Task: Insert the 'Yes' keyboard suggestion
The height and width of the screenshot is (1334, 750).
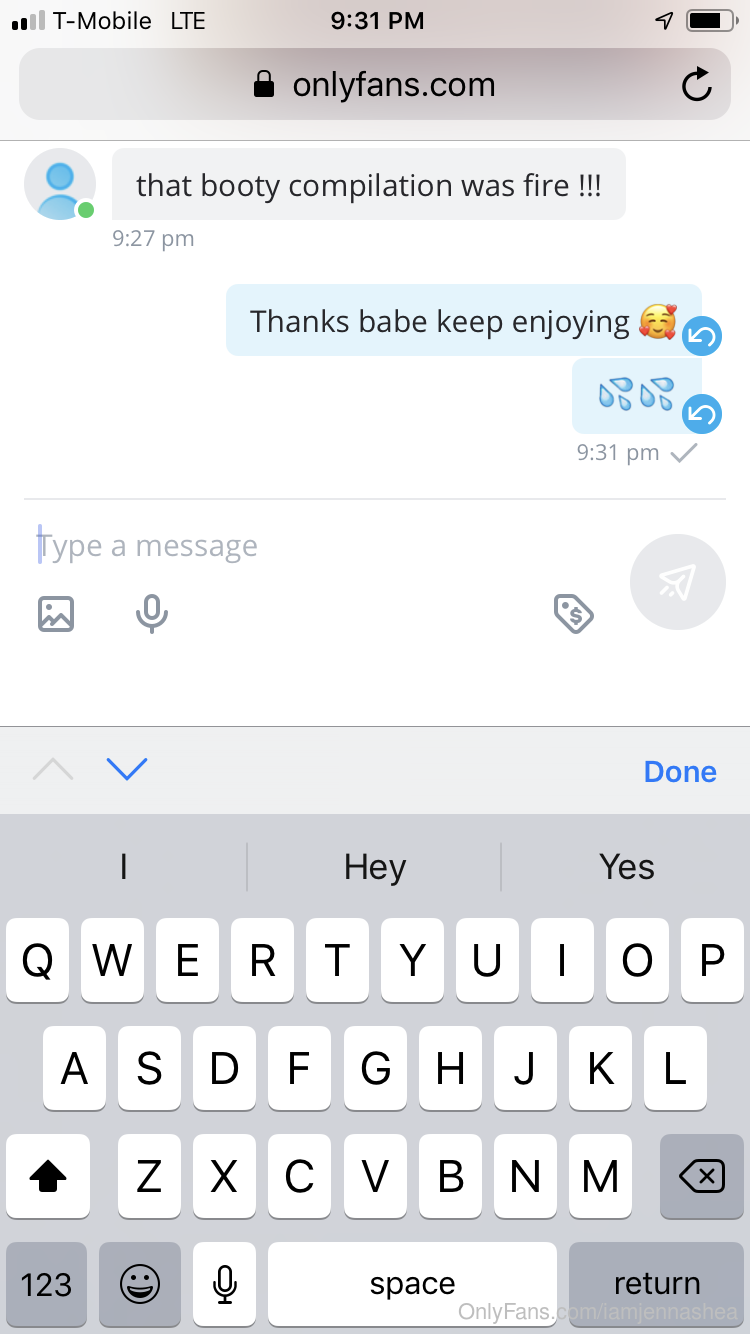Action: click(x=627, y=867)
